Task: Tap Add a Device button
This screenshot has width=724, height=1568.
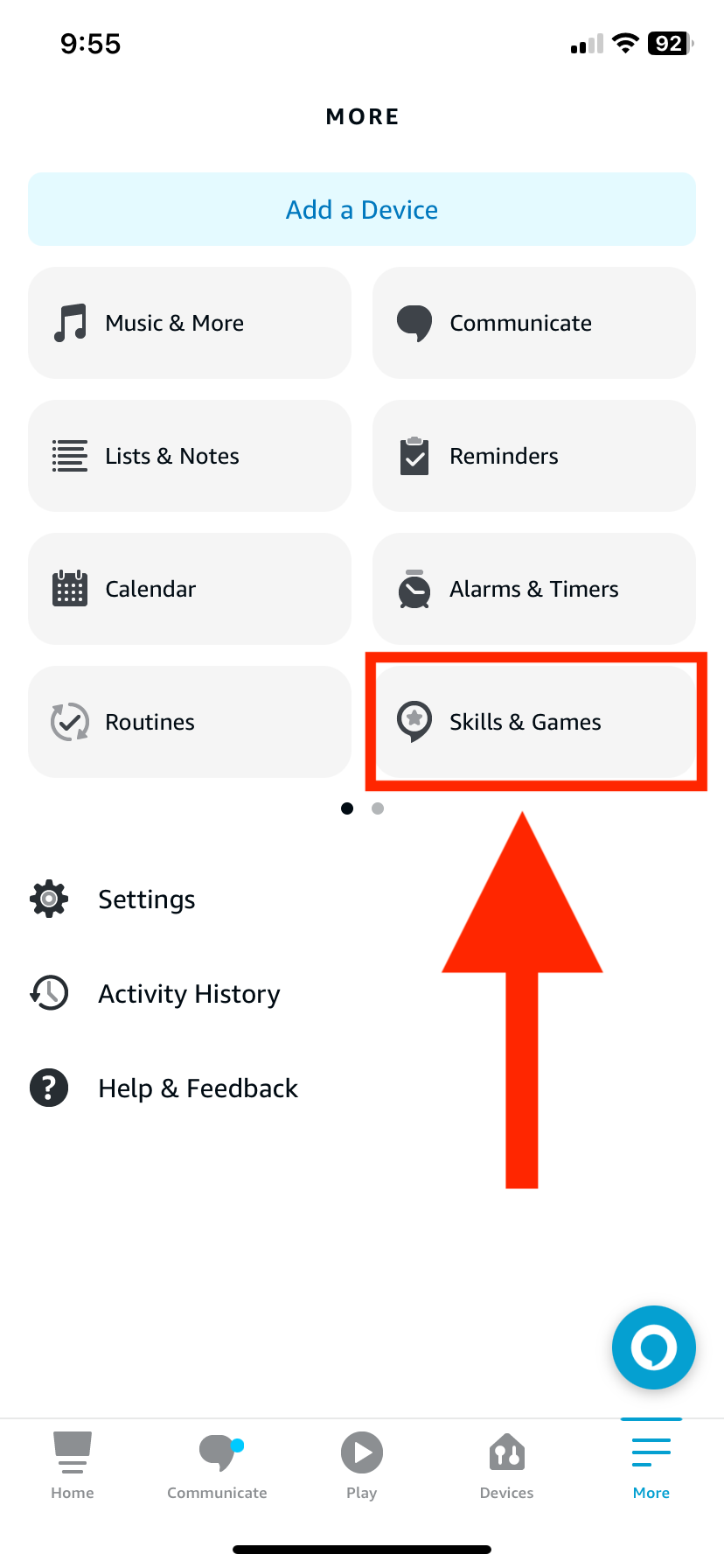Action: point(362,209)
